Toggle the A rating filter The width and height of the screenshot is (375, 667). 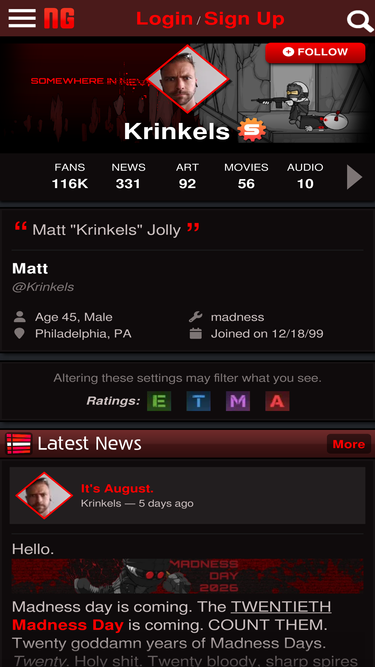[x=277, y=401]
